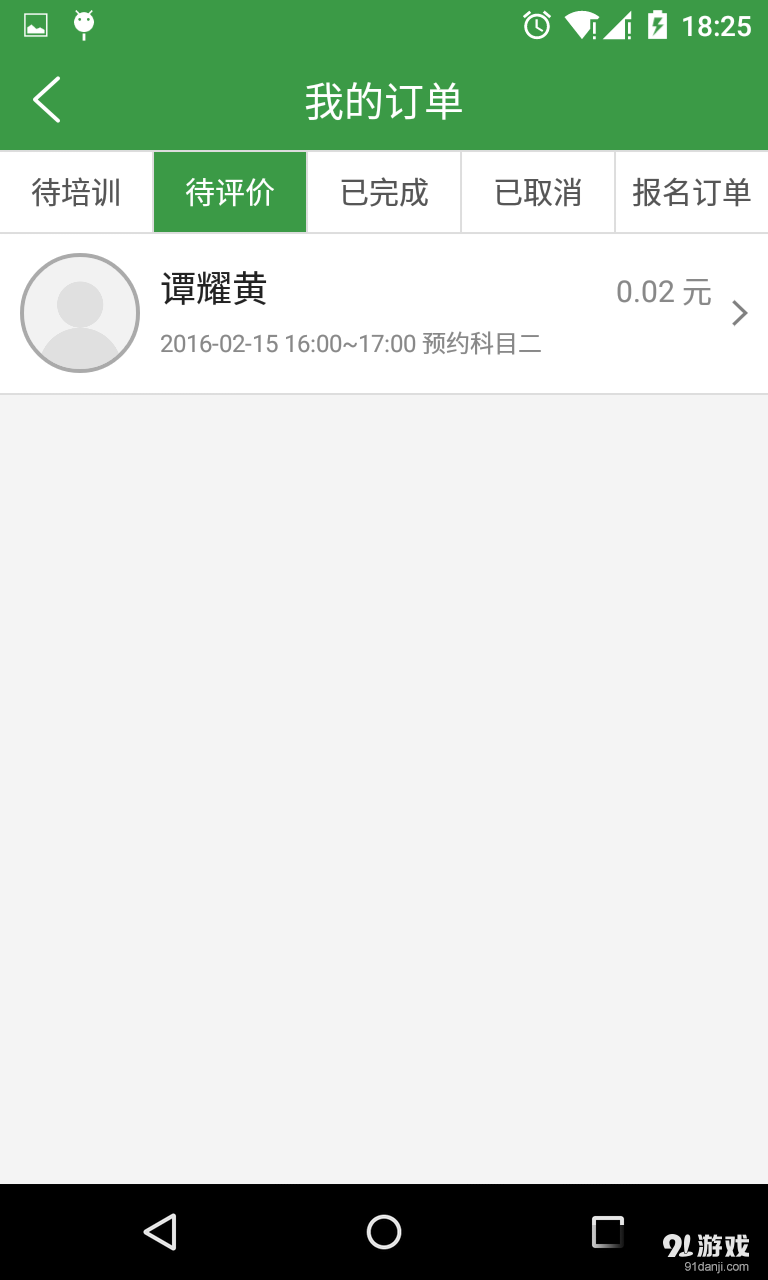
Task: Expand the 谭耀黄 order via its chevron
Action: click(739, 313)
